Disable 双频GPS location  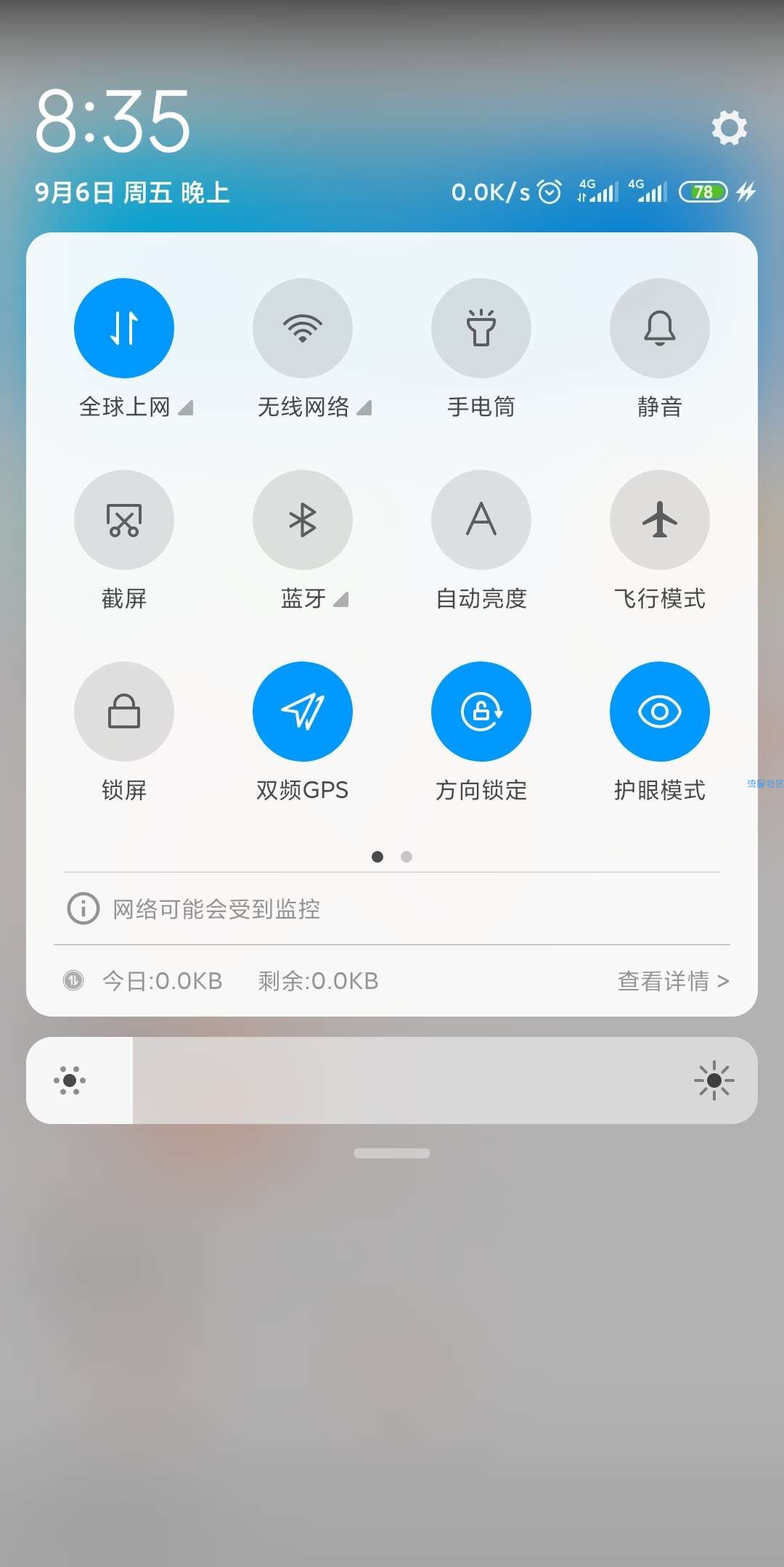click(x=303, y=712)
